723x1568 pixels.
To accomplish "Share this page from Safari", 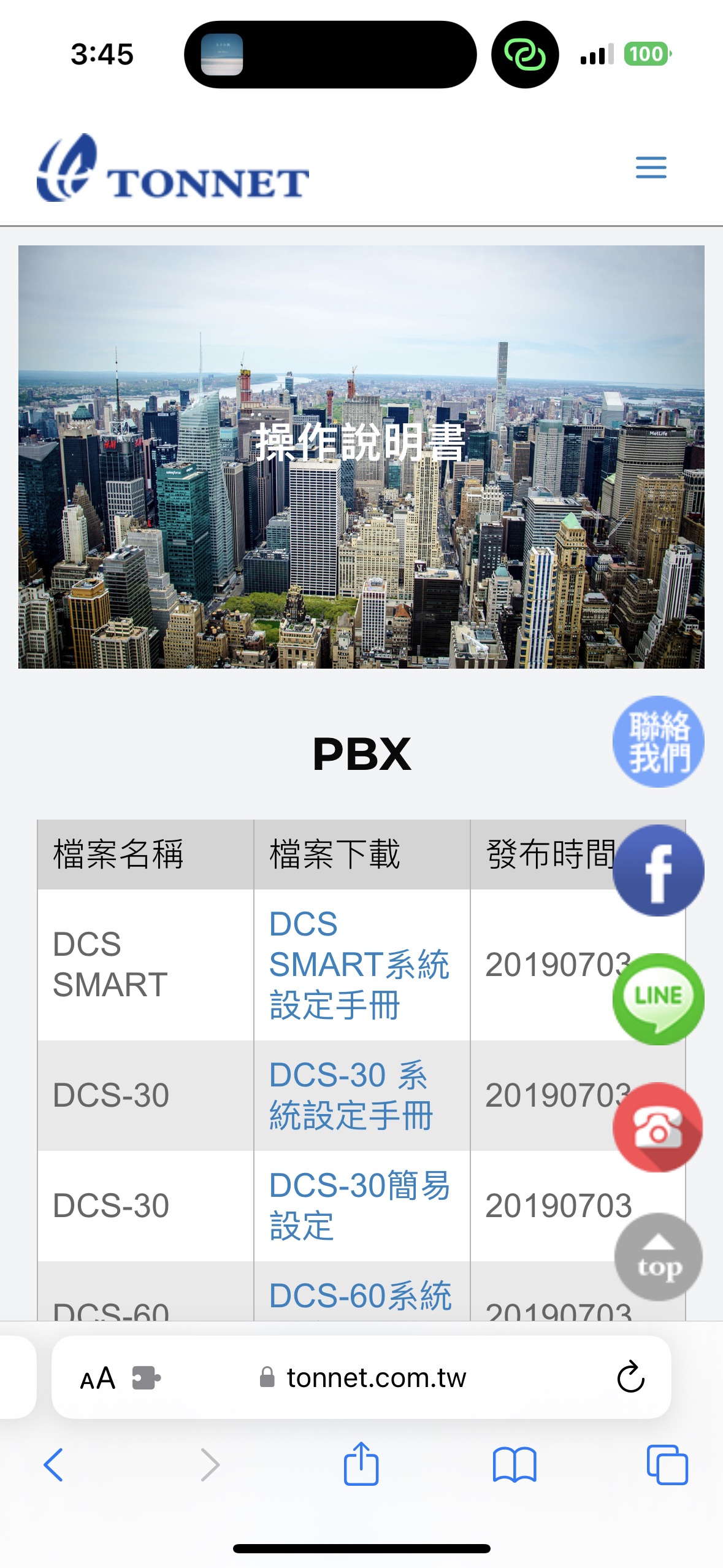I will [361, 1464].
